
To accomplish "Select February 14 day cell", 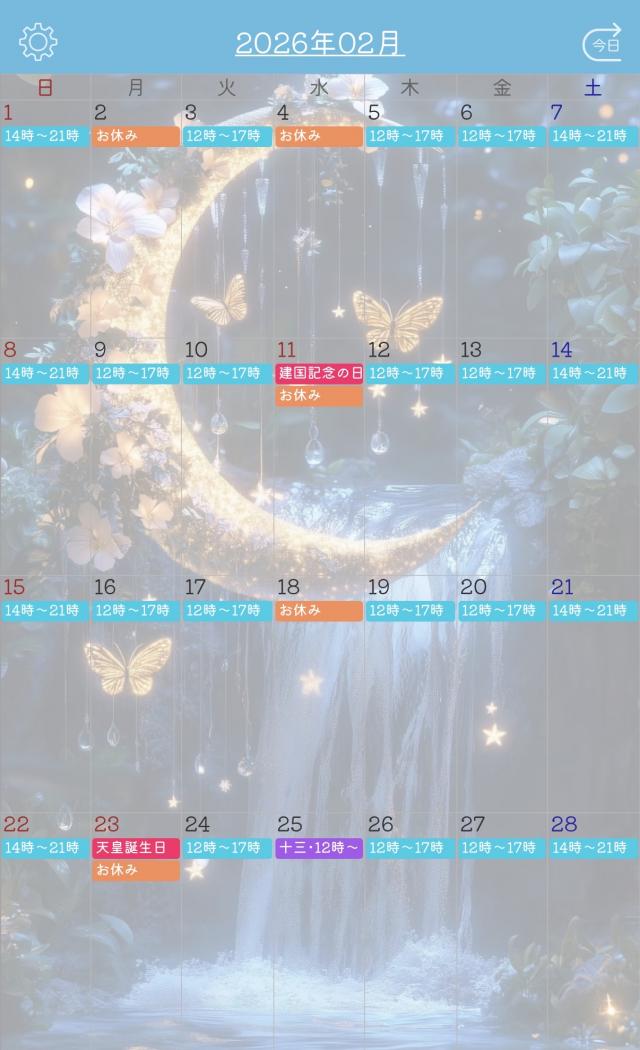I will (x=593, y=440).
